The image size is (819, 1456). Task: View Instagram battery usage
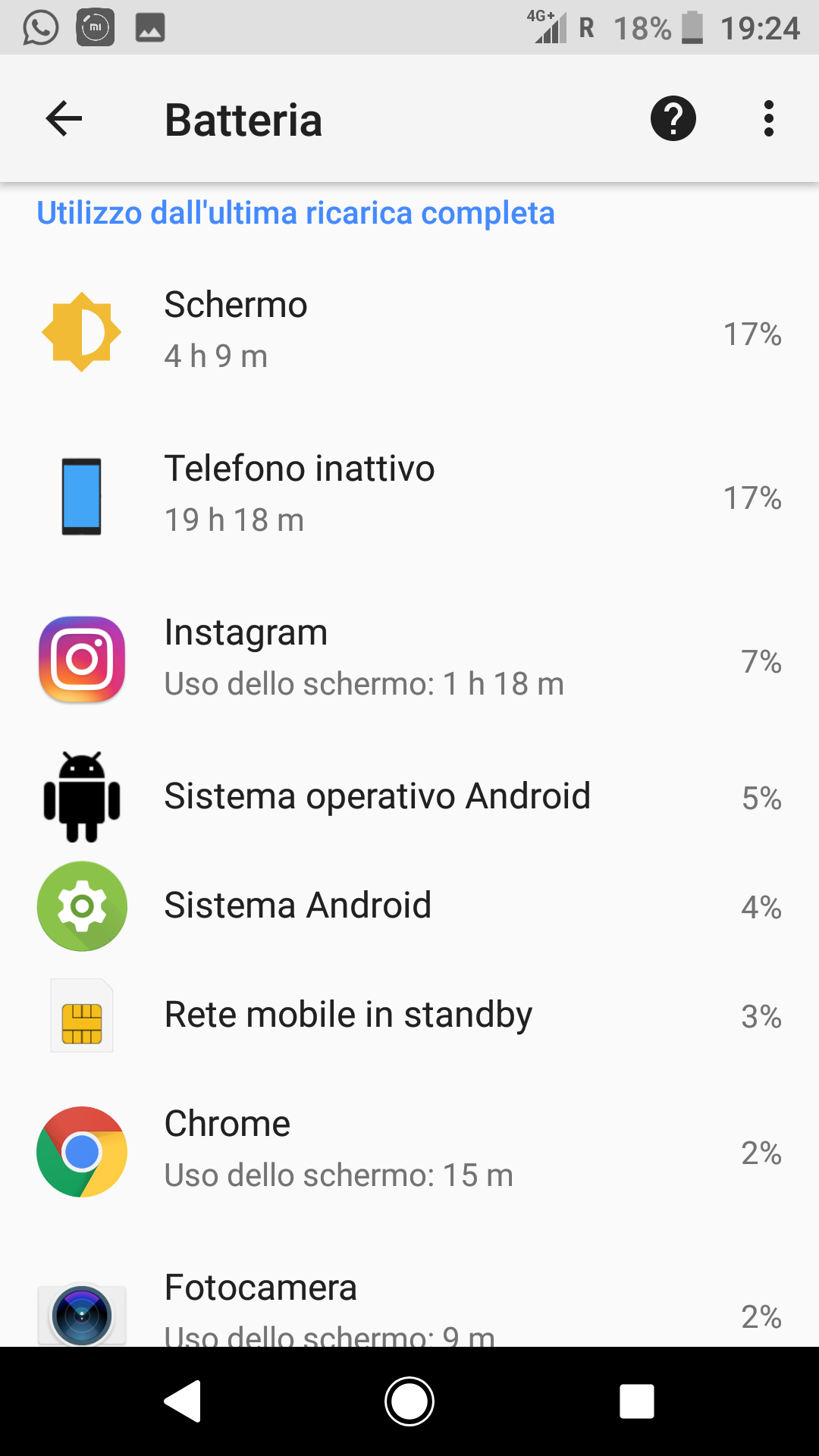409,659
